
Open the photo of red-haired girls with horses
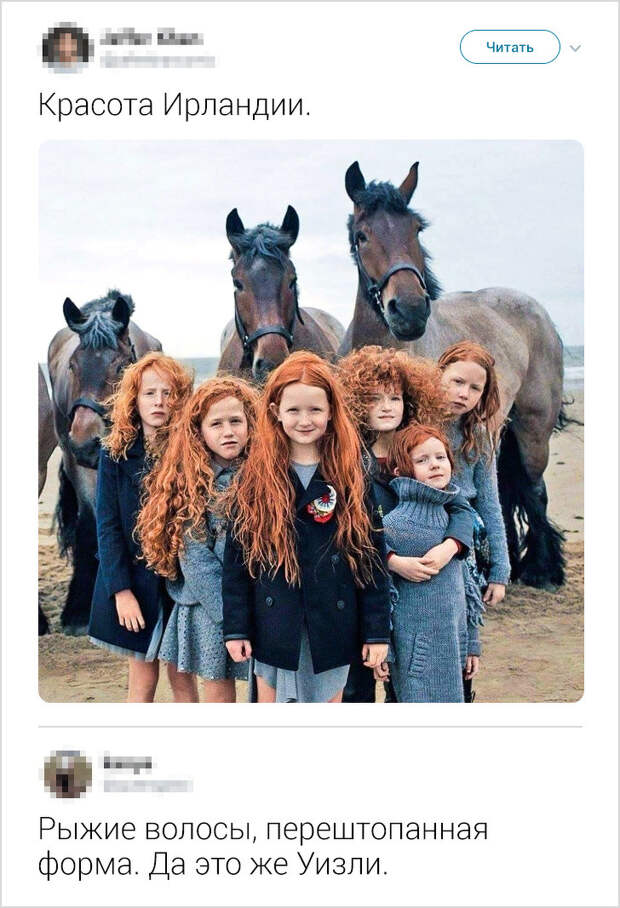click(x=311, y=420)
